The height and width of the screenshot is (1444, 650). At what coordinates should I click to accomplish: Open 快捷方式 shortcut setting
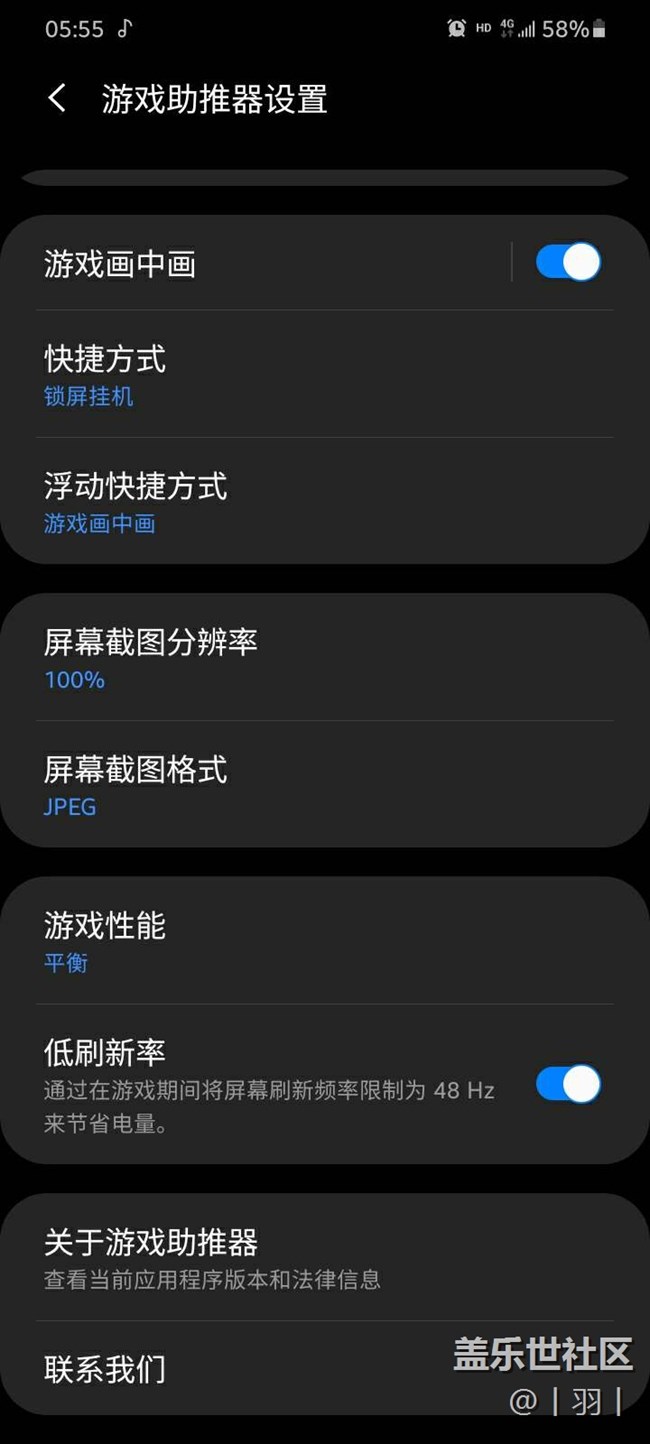(325, 374)
